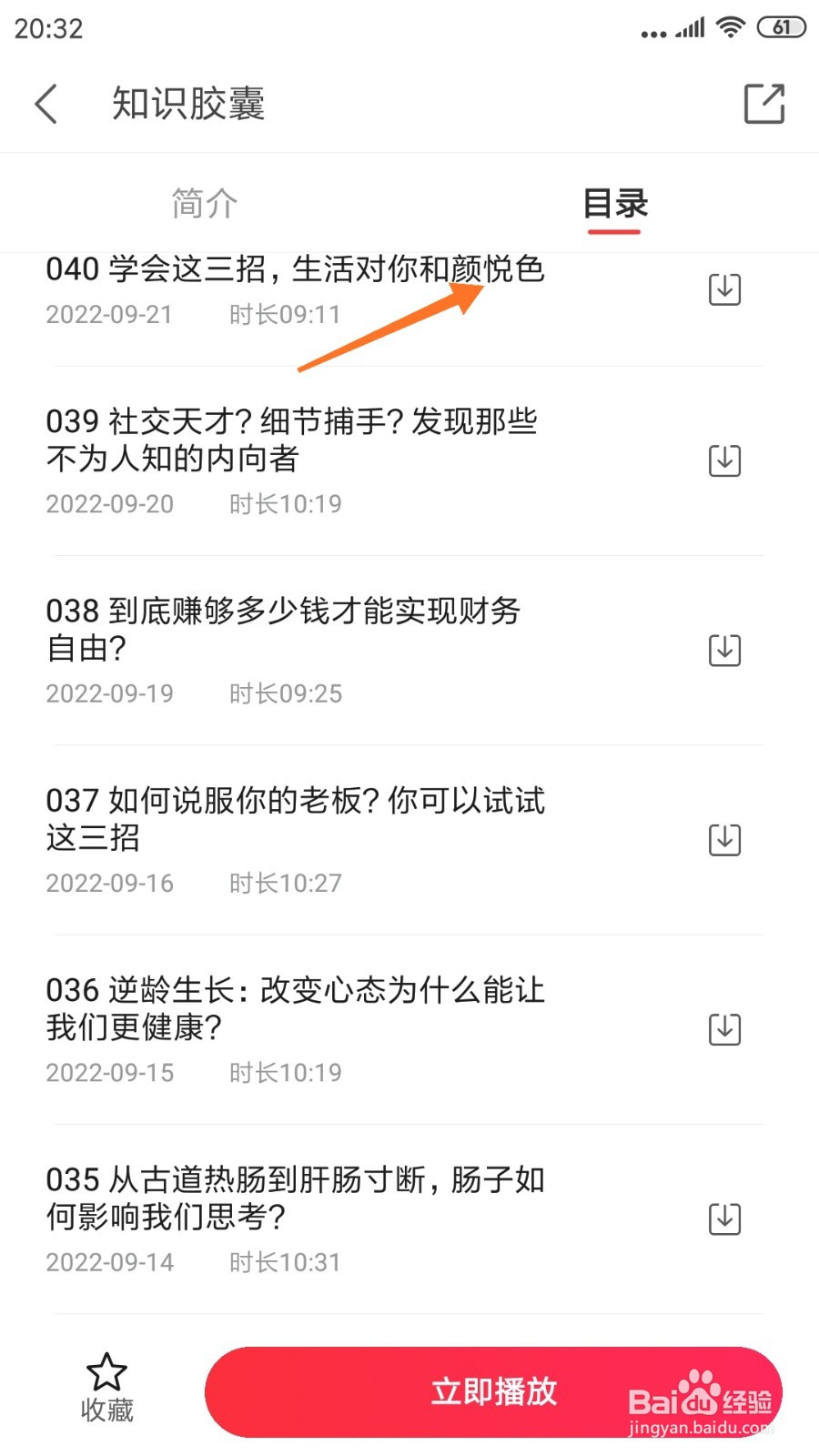Image resolution: width=819 pixels, height=1456 pixels.
Task: Download episode 037
Action: coord(724,839)
